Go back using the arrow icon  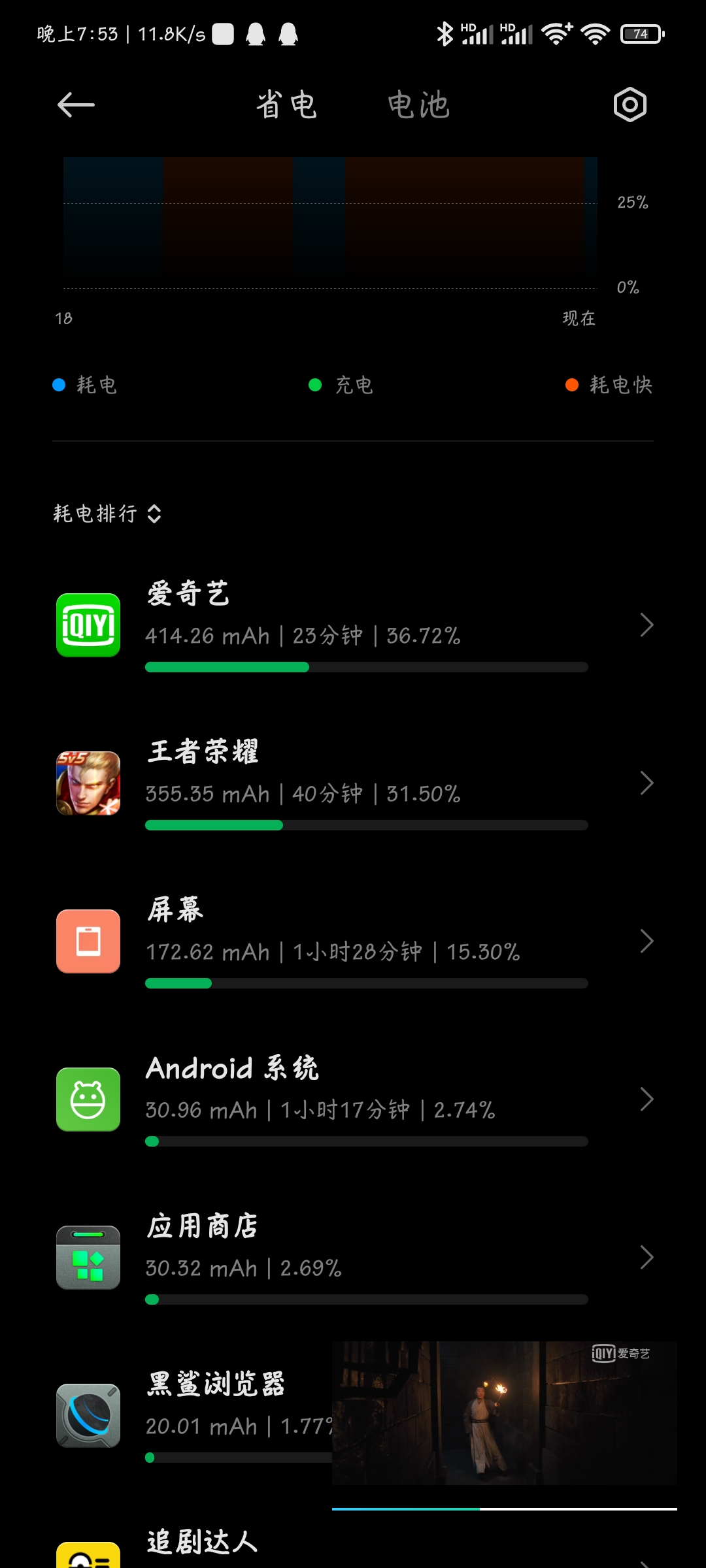click(x=76, y=105)
